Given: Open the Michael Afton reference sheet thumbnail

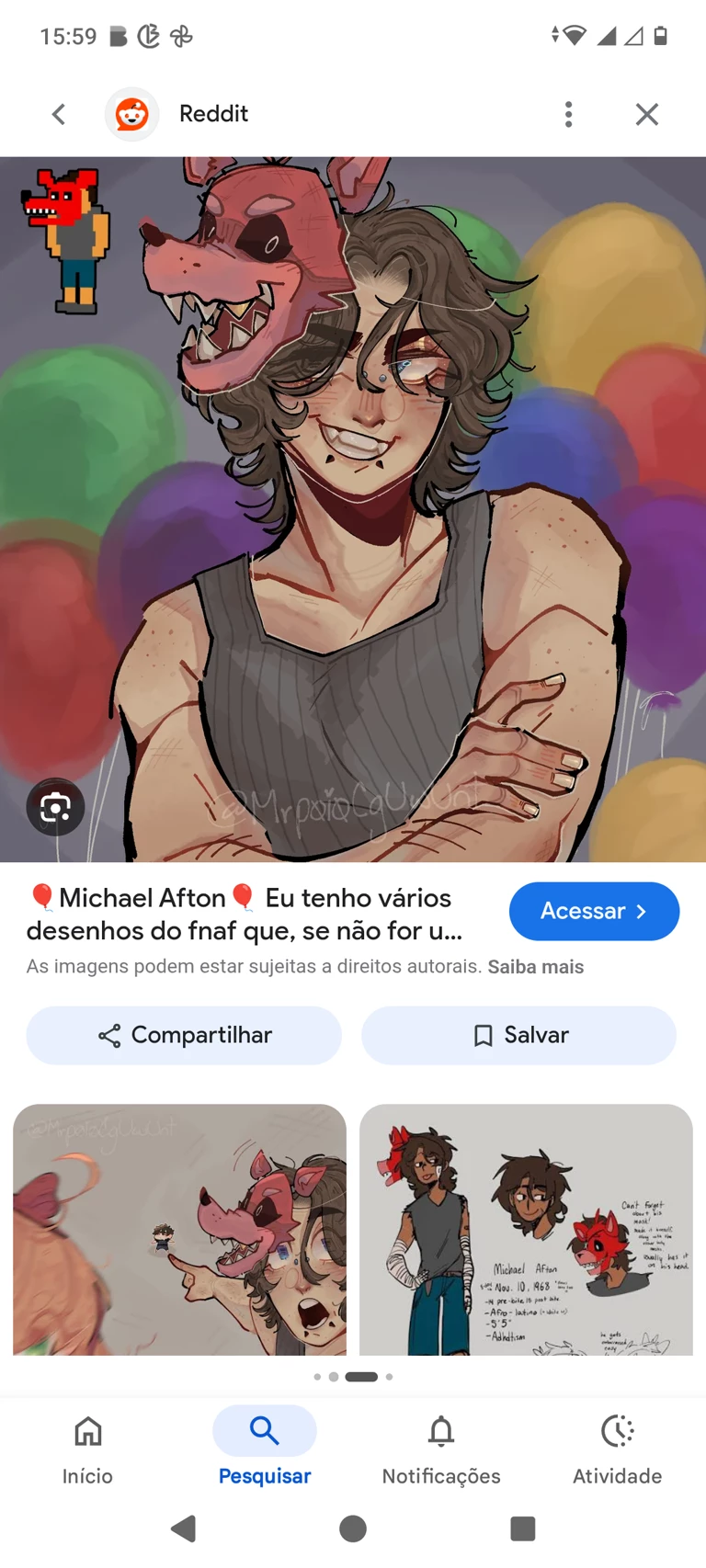Looking at the screenshot, I should point(526,1229).
